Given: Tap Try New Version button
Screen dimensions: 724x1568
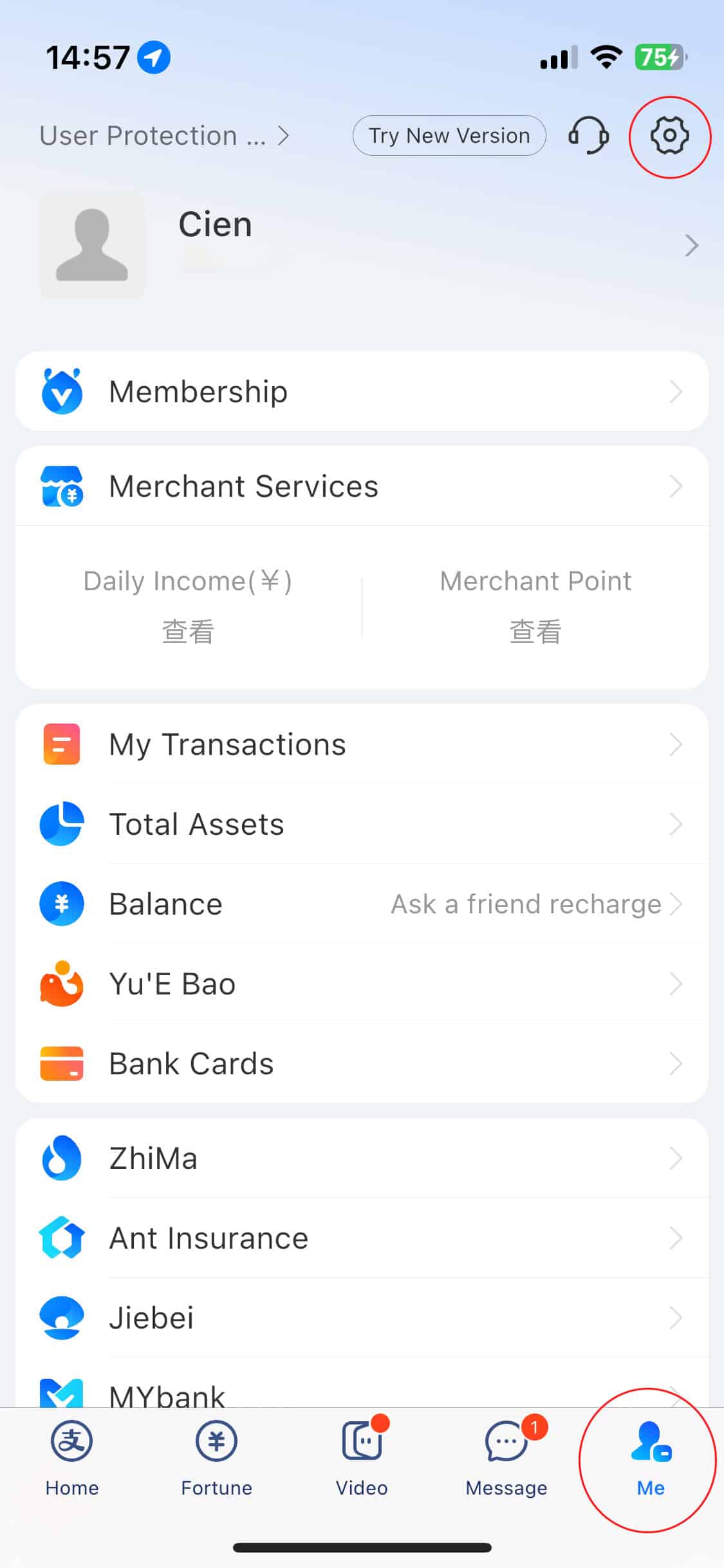Looking at the screenshot, I should point(449,136).
